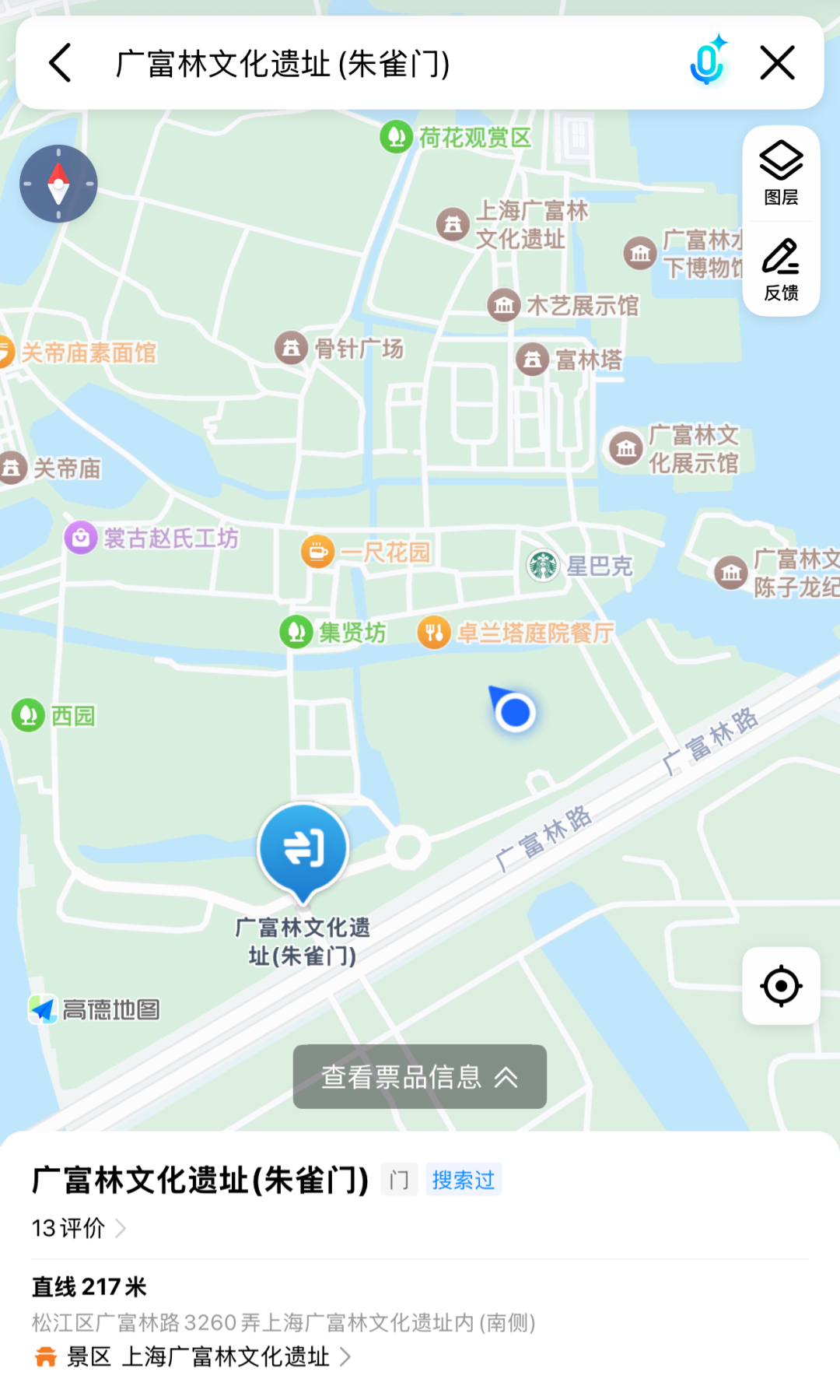Recenter the map on my location

pos(781,986)
